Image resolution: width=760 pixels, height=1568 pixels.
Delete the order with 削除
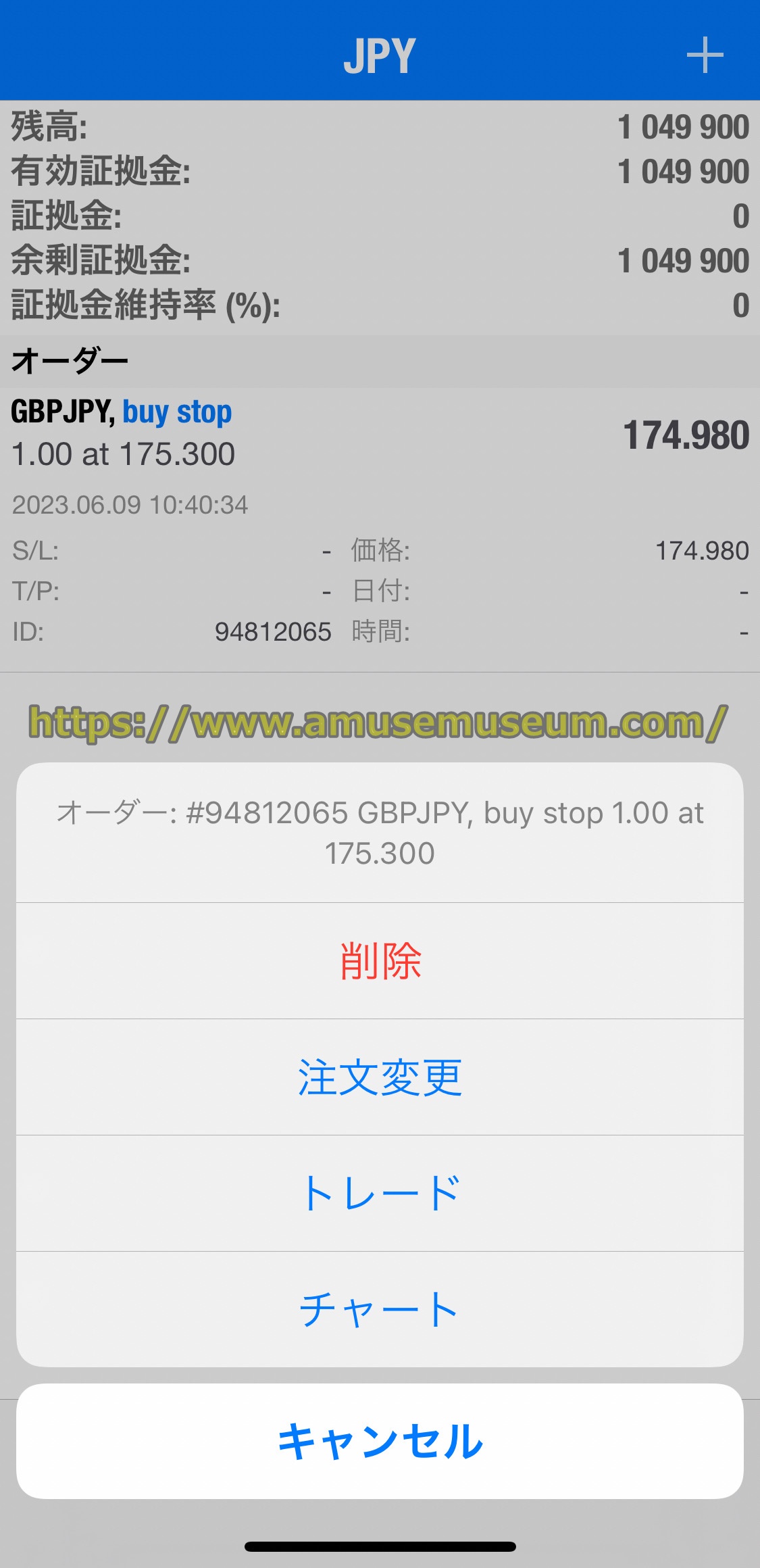point(380,961)
